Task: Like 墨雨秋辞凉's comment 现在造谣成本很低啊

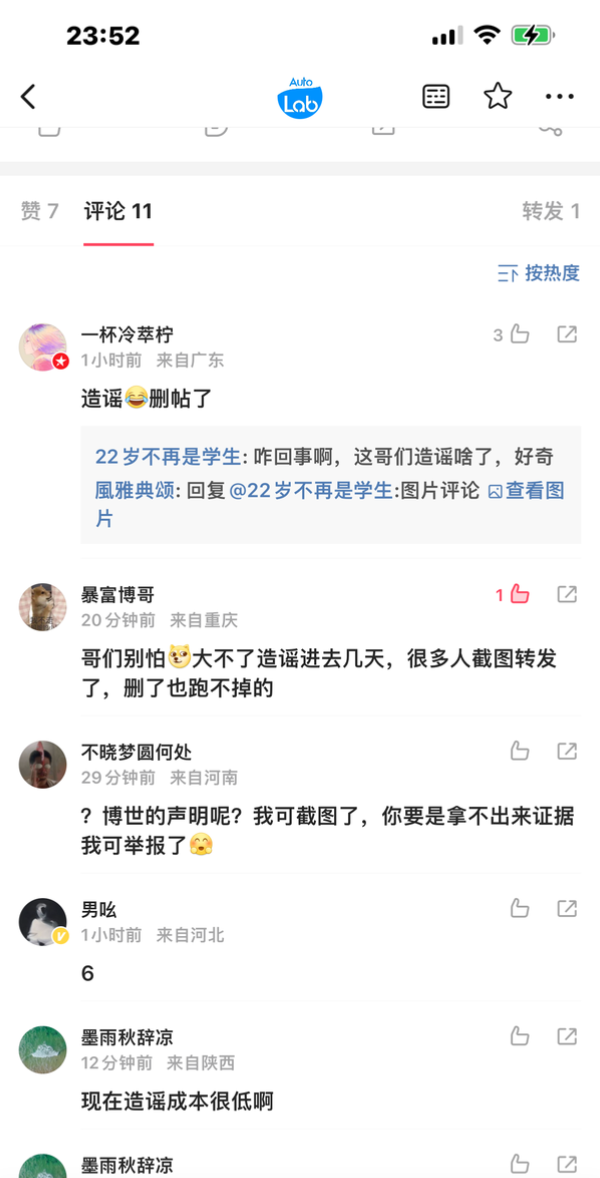Action: [x=519, y=1037]
